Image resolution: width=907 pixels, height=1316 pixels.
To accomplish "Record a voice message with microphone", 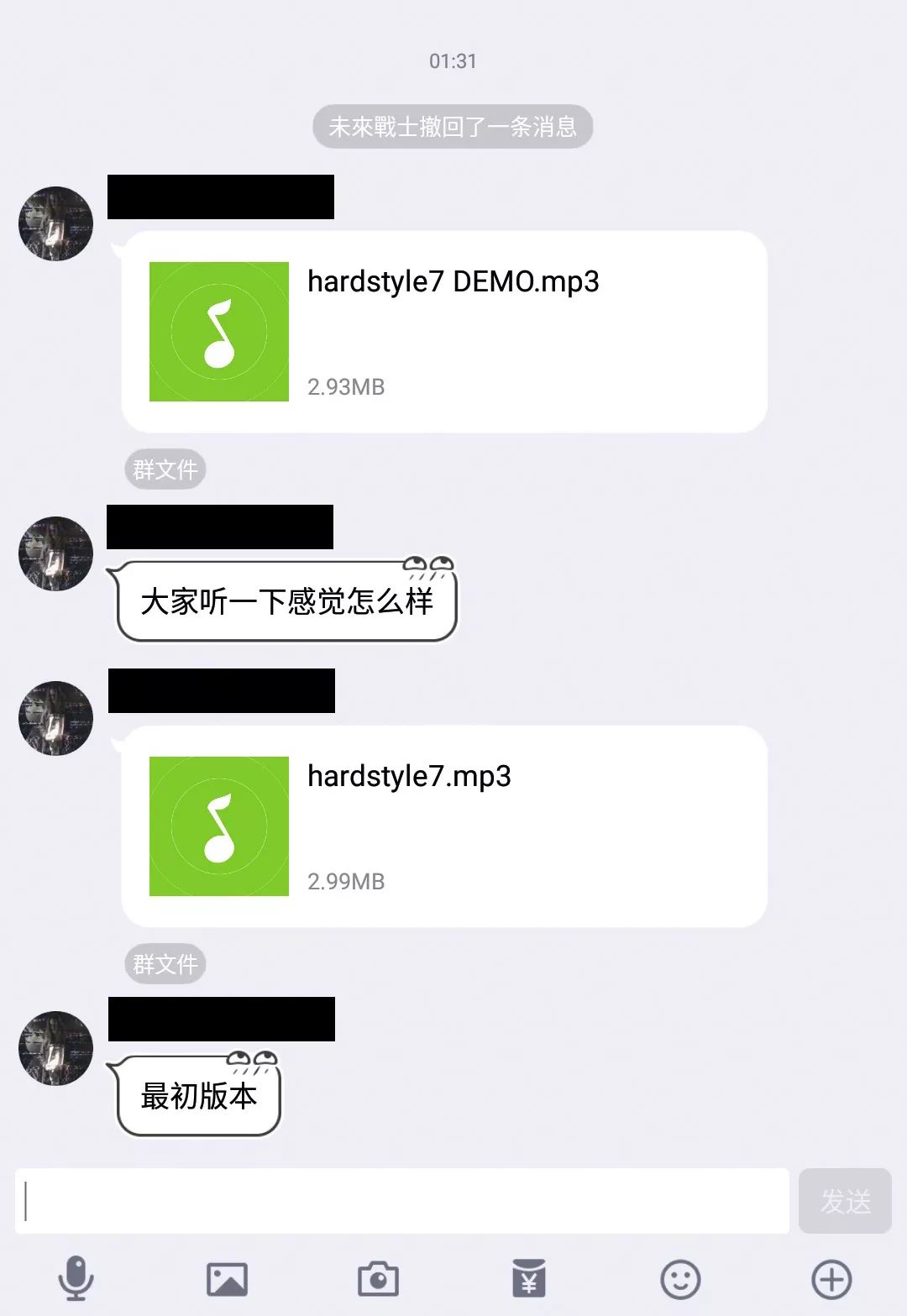I will tap(76, 1279).
